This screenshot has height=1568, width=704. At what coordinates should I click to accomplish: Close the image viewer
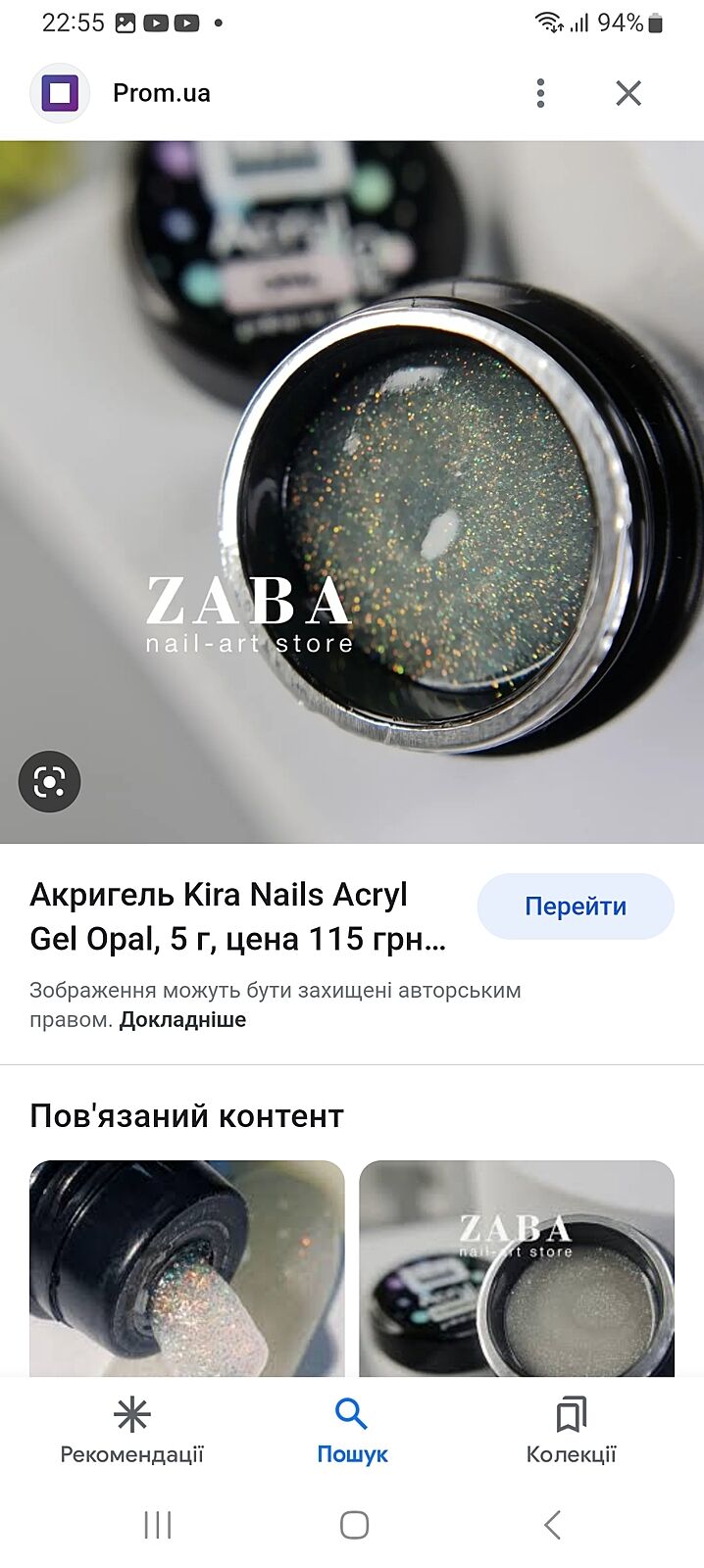pyautogui.click(x=629, y=93)
